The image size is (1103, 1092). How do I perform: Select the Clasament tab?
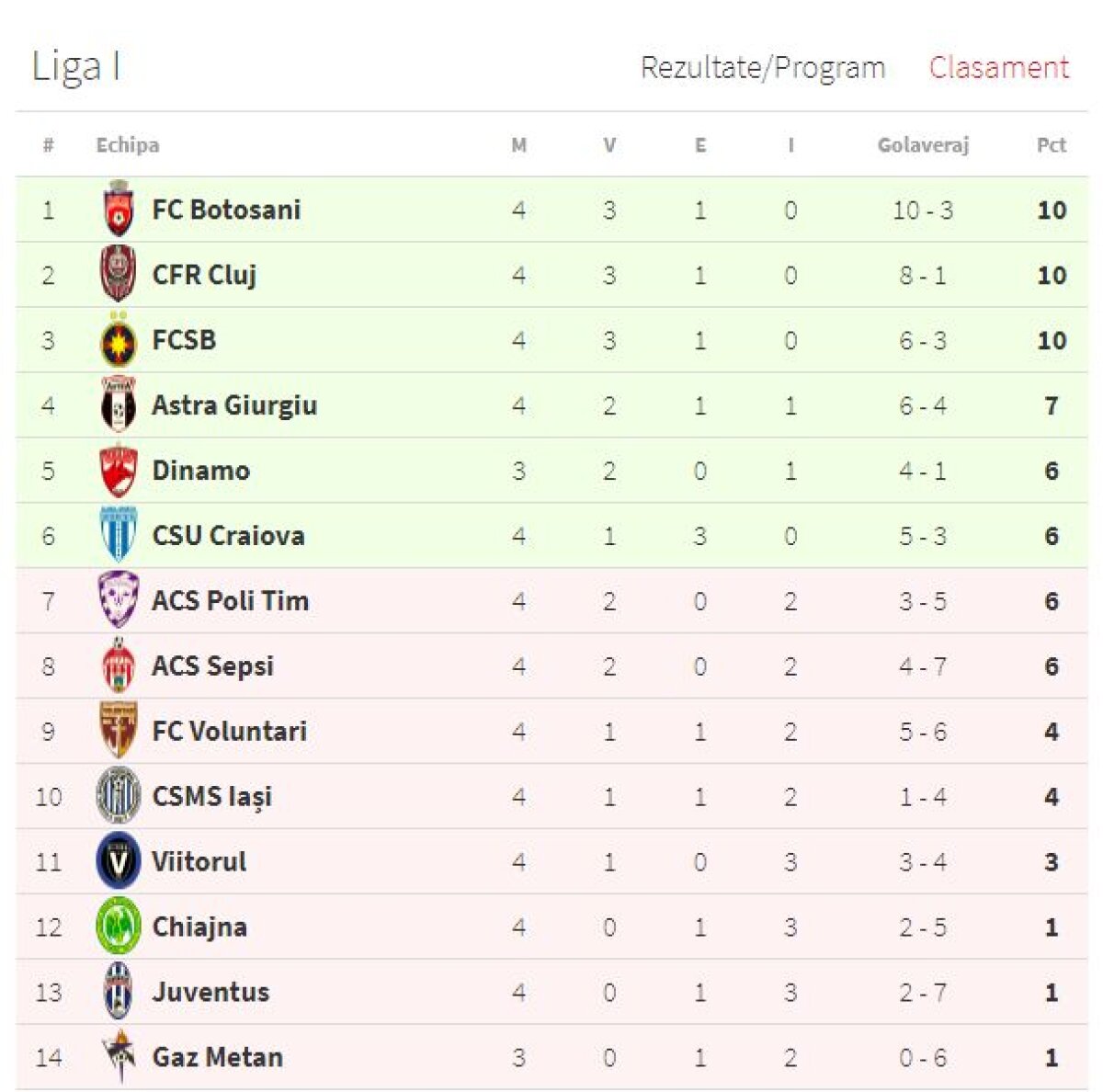[x=998, y=68]
